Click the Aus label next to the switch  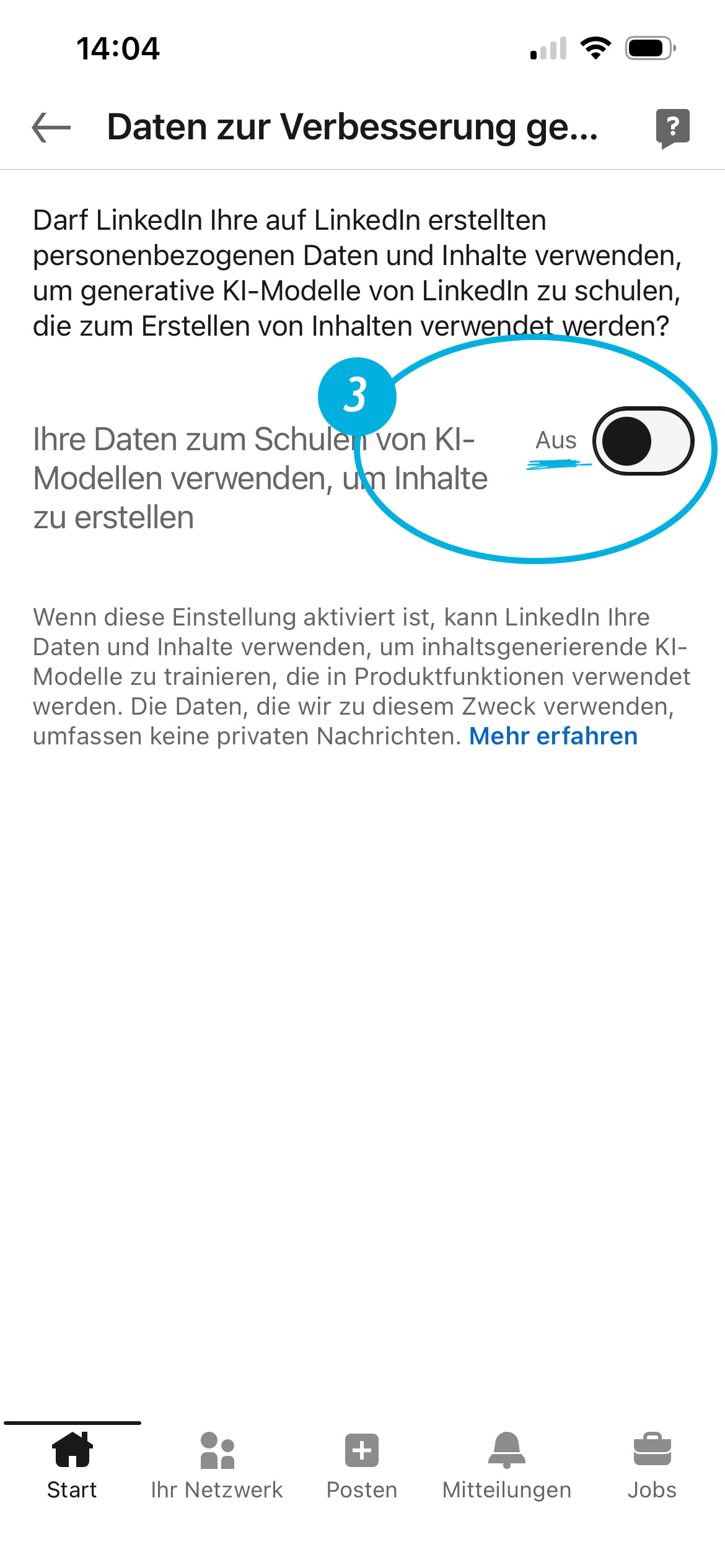[x=556, y=441]
